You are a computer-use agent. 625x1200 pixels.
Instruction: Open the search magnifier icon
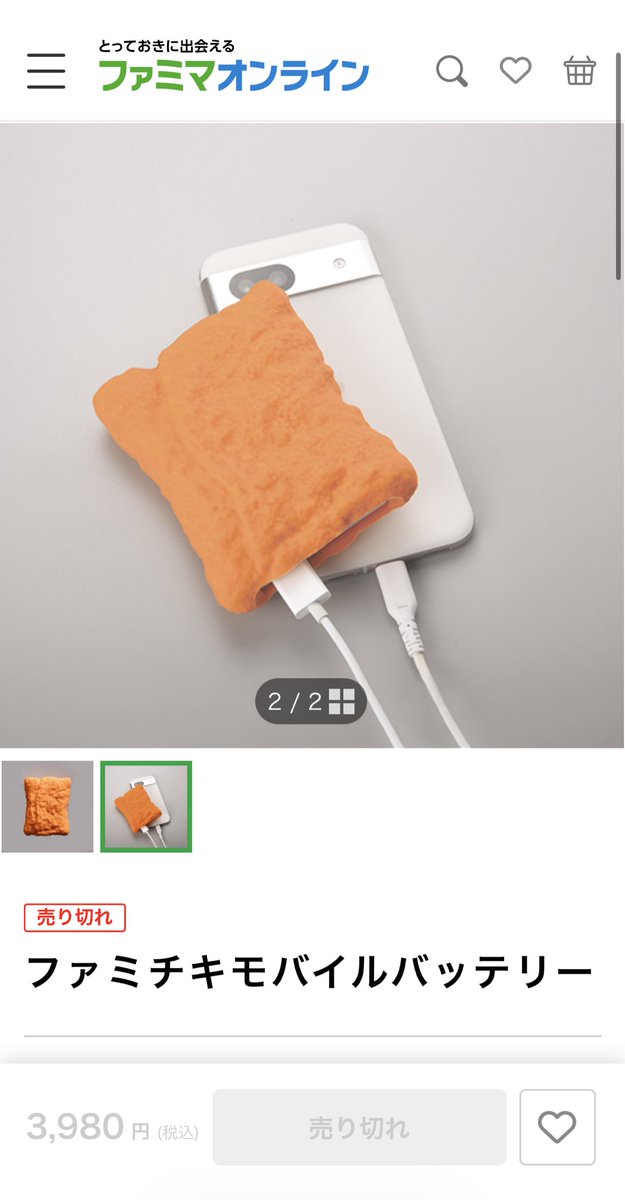coord(452,71)
